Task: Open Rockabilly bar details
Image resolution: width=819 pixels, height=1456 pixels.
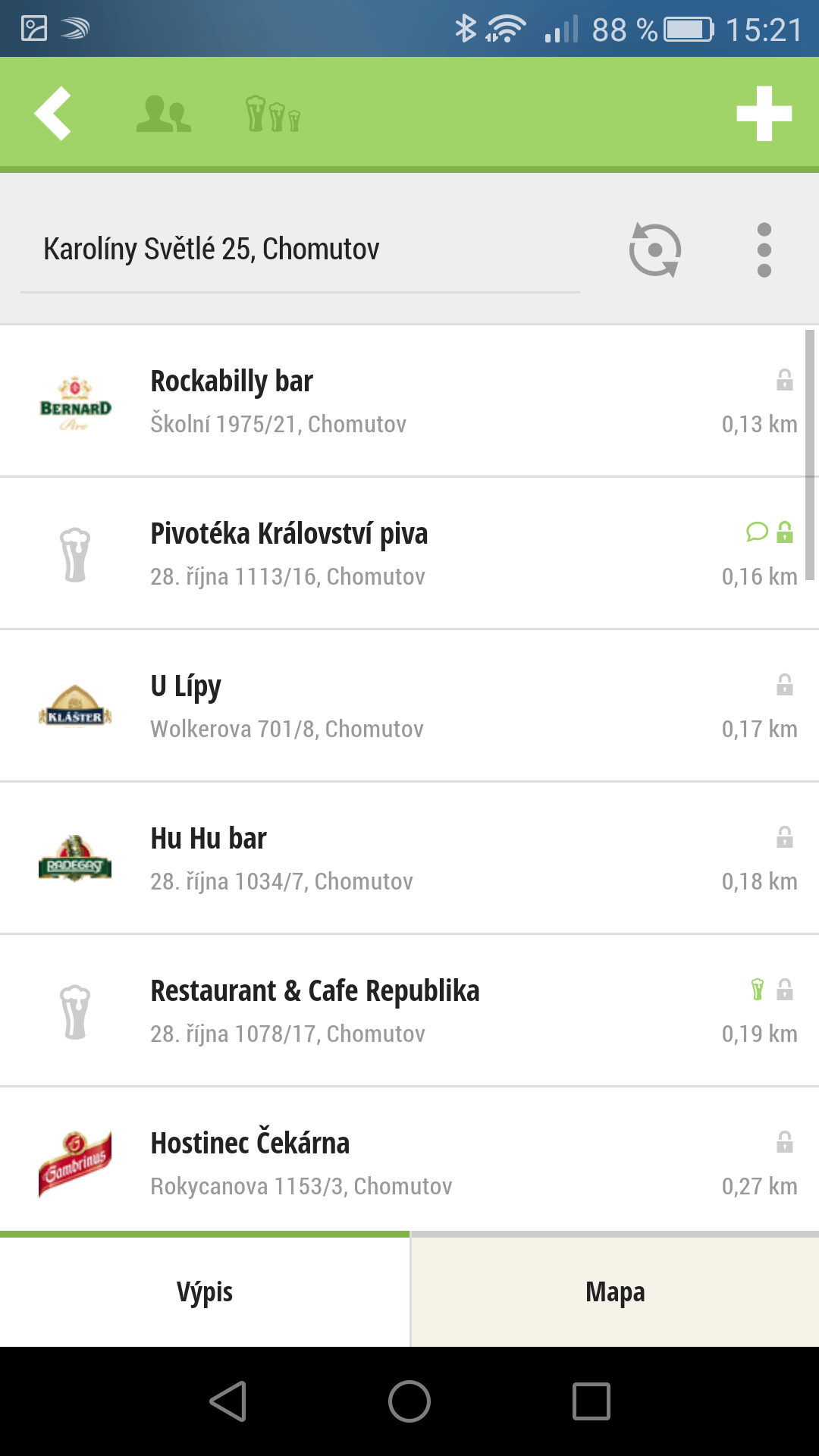Action: 409,401
